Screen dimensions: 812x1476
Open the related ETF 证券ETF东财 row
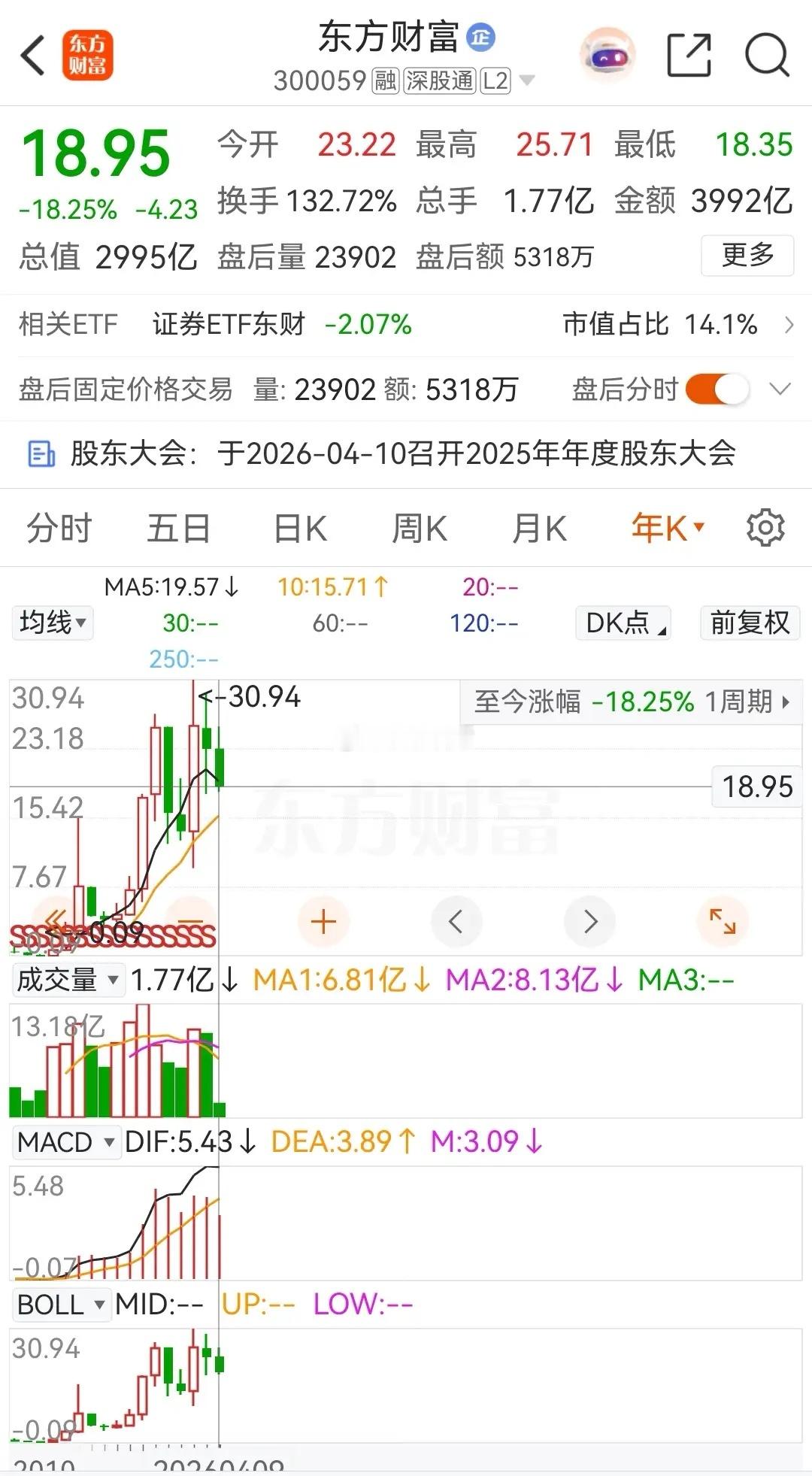[x=229, y=325]
